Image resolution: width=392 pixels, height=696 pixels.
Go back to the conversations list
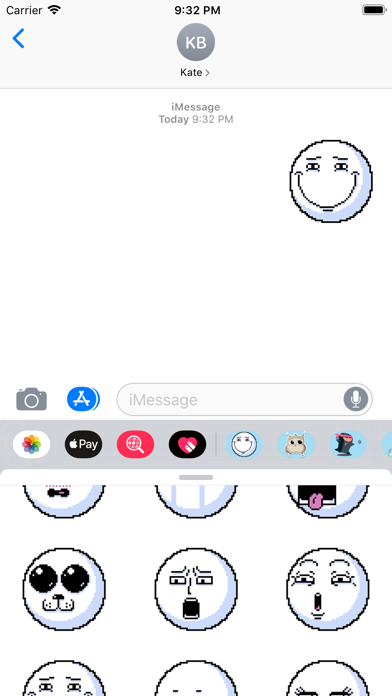coord(18,39)
